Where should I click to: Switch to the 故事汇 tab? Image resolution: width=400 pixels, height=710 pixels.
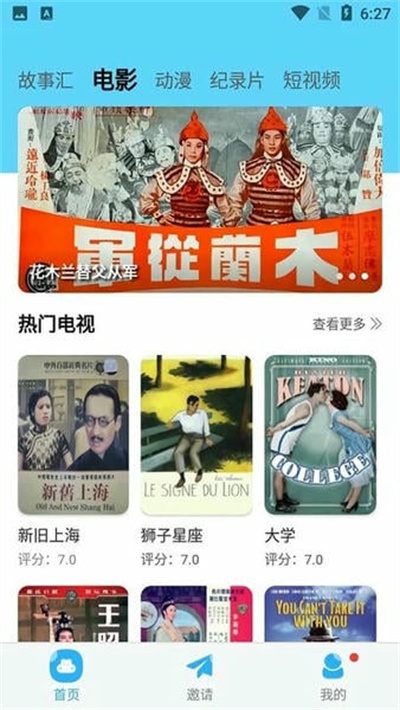(x=45, y=81)
